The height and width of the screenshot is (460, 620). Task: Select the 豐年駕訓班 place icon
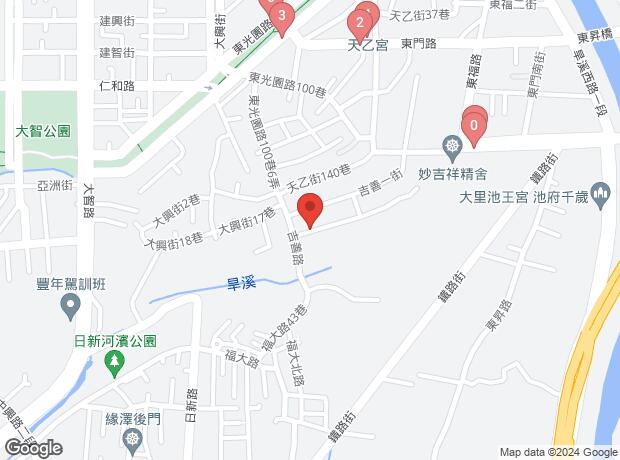coord(70,311)
